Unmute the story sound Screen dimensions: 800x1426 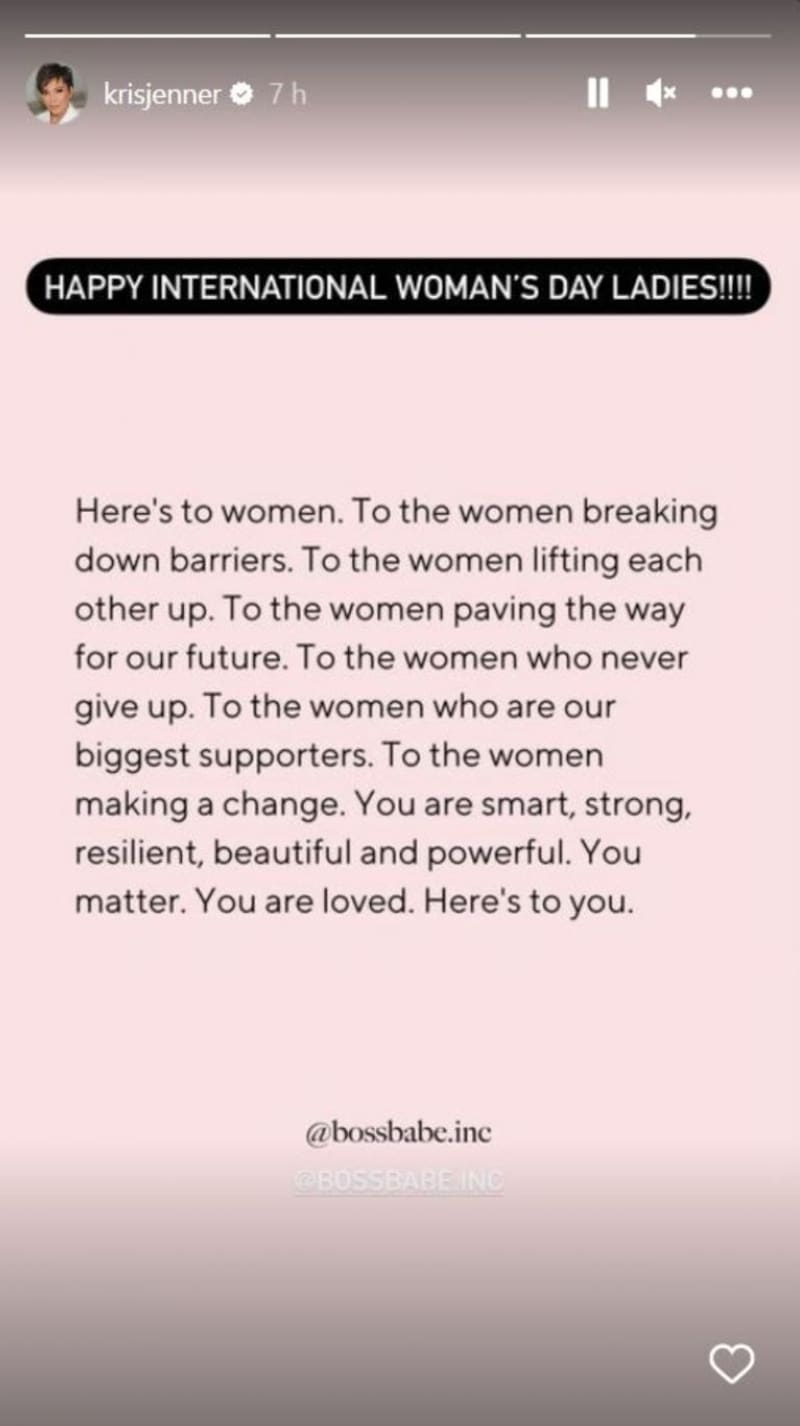coord(661,94)
